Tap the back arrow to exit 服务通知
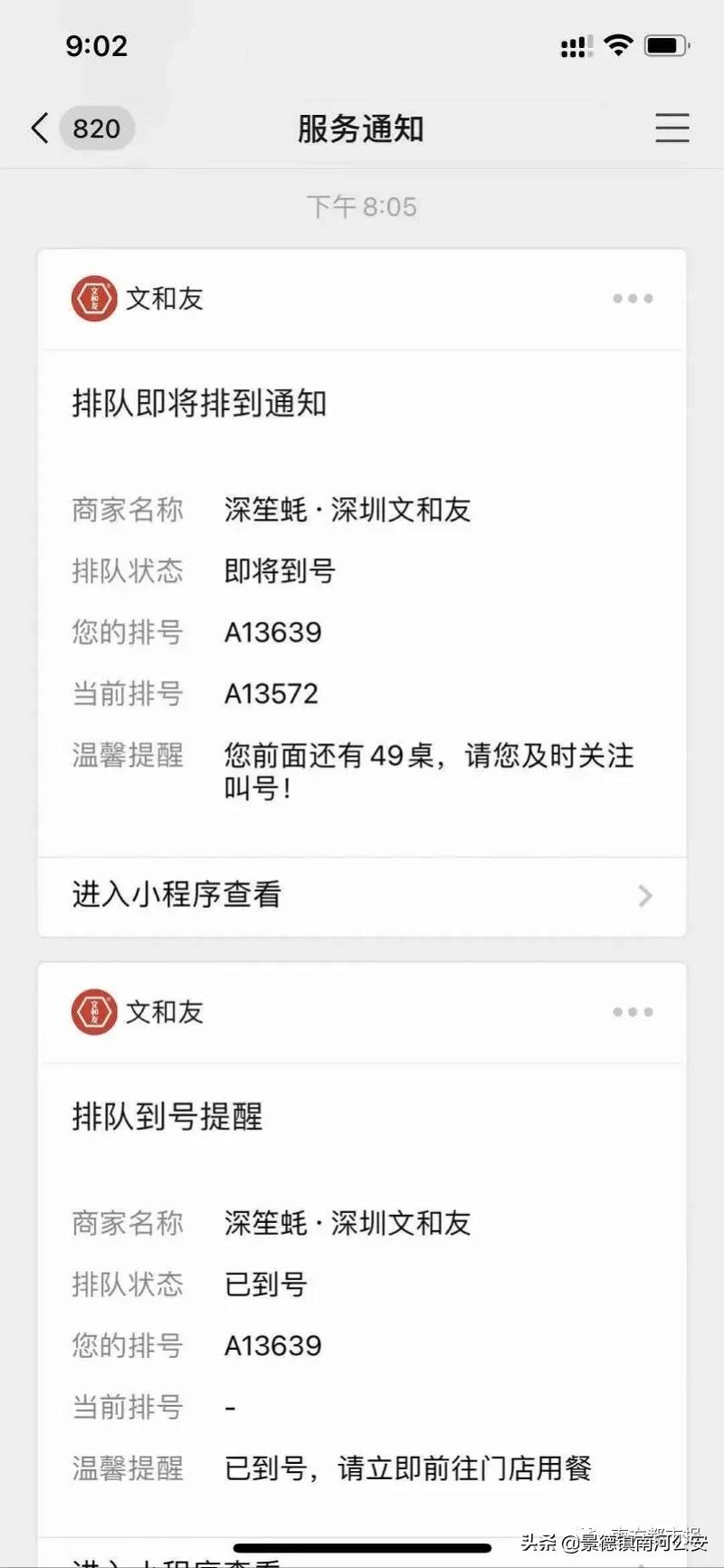The image size is (724, 1568). [x=38, y=129]
